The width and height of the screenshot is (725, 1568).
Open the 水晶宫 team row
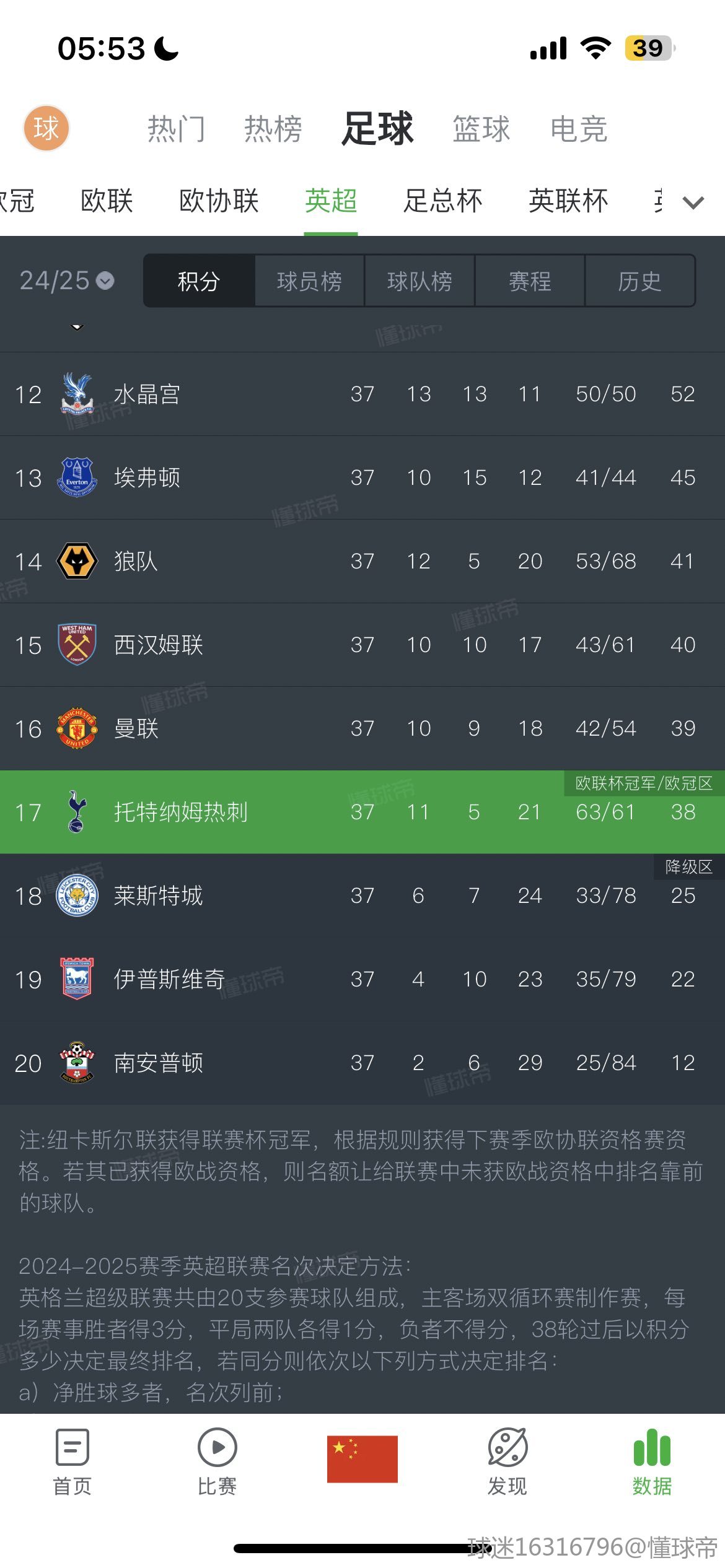pyautogui.click(x=362, y=394)
